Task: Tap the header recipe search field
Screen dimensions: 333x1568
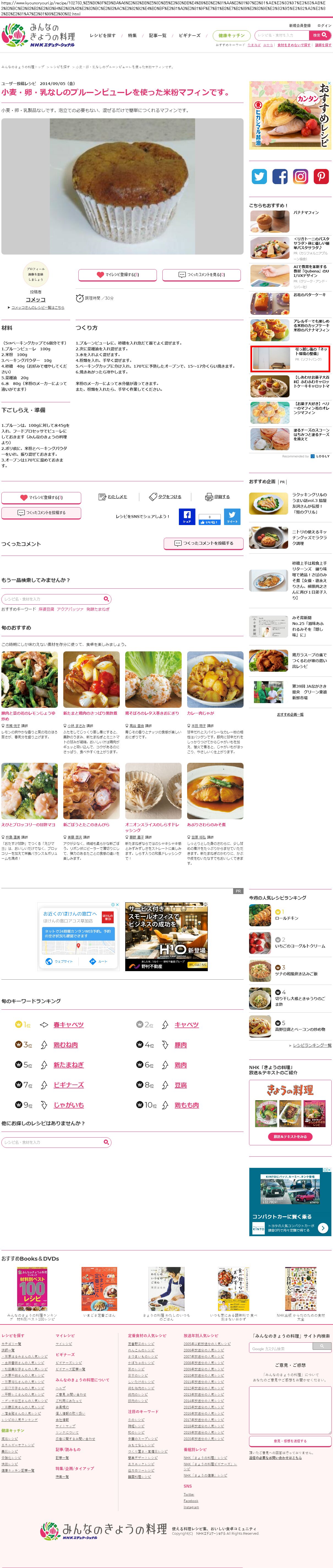Action: coord(281,35)
